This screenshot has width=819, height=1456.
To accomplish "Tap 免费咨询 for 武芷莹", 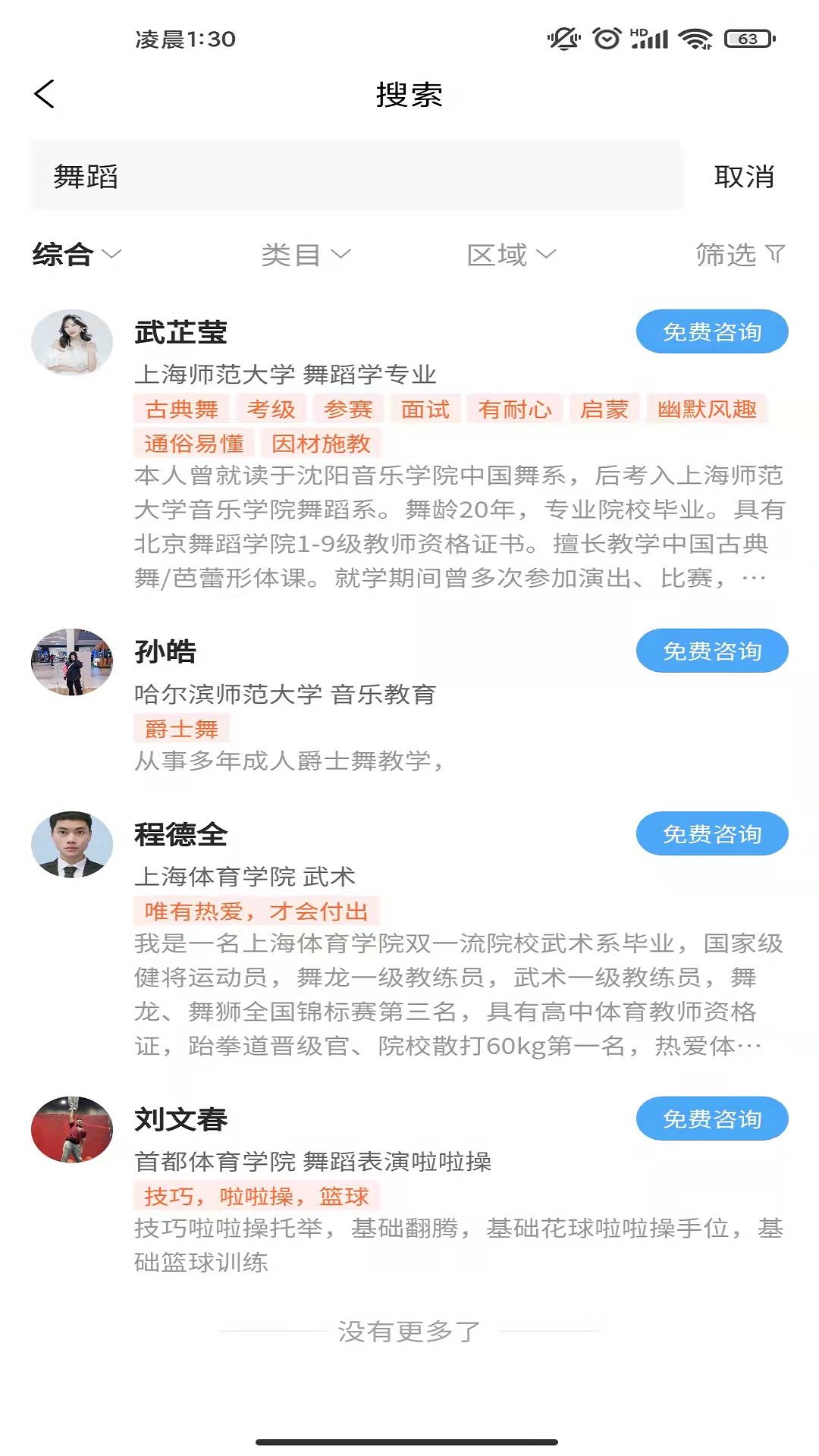I will point(711,332).
